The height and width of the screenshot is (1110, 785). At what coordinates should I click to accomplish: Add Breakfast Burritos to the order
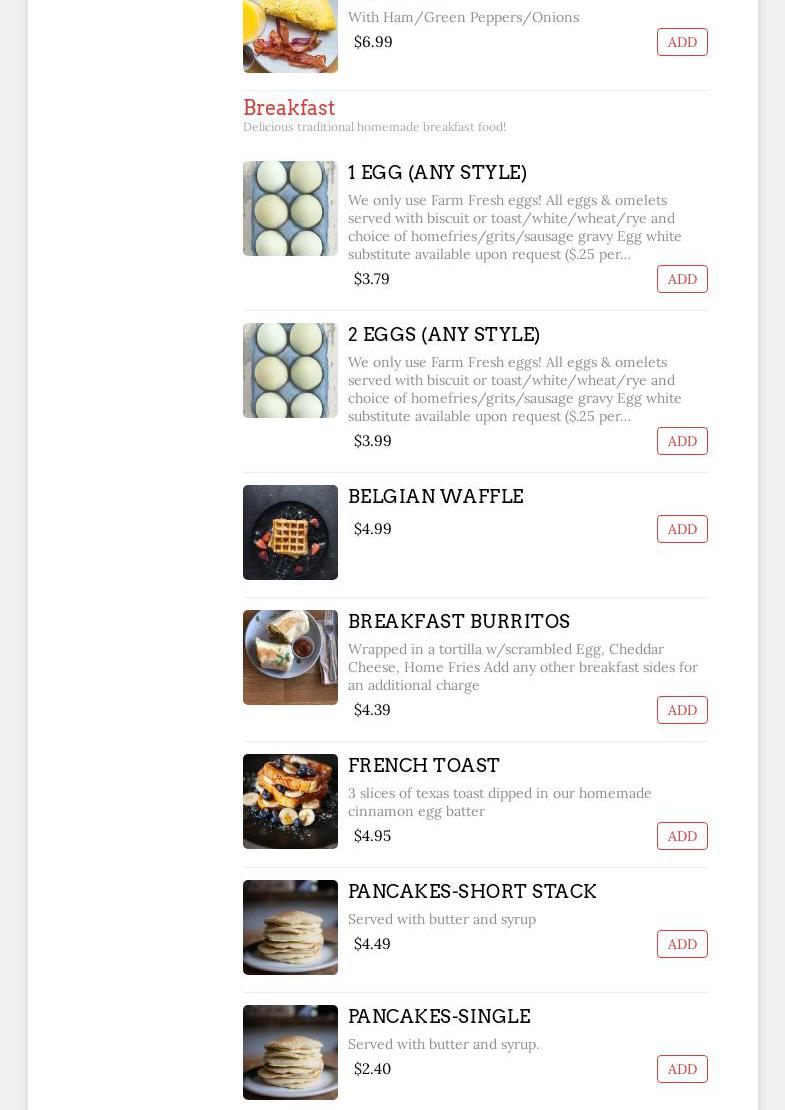tap(682, 710)
